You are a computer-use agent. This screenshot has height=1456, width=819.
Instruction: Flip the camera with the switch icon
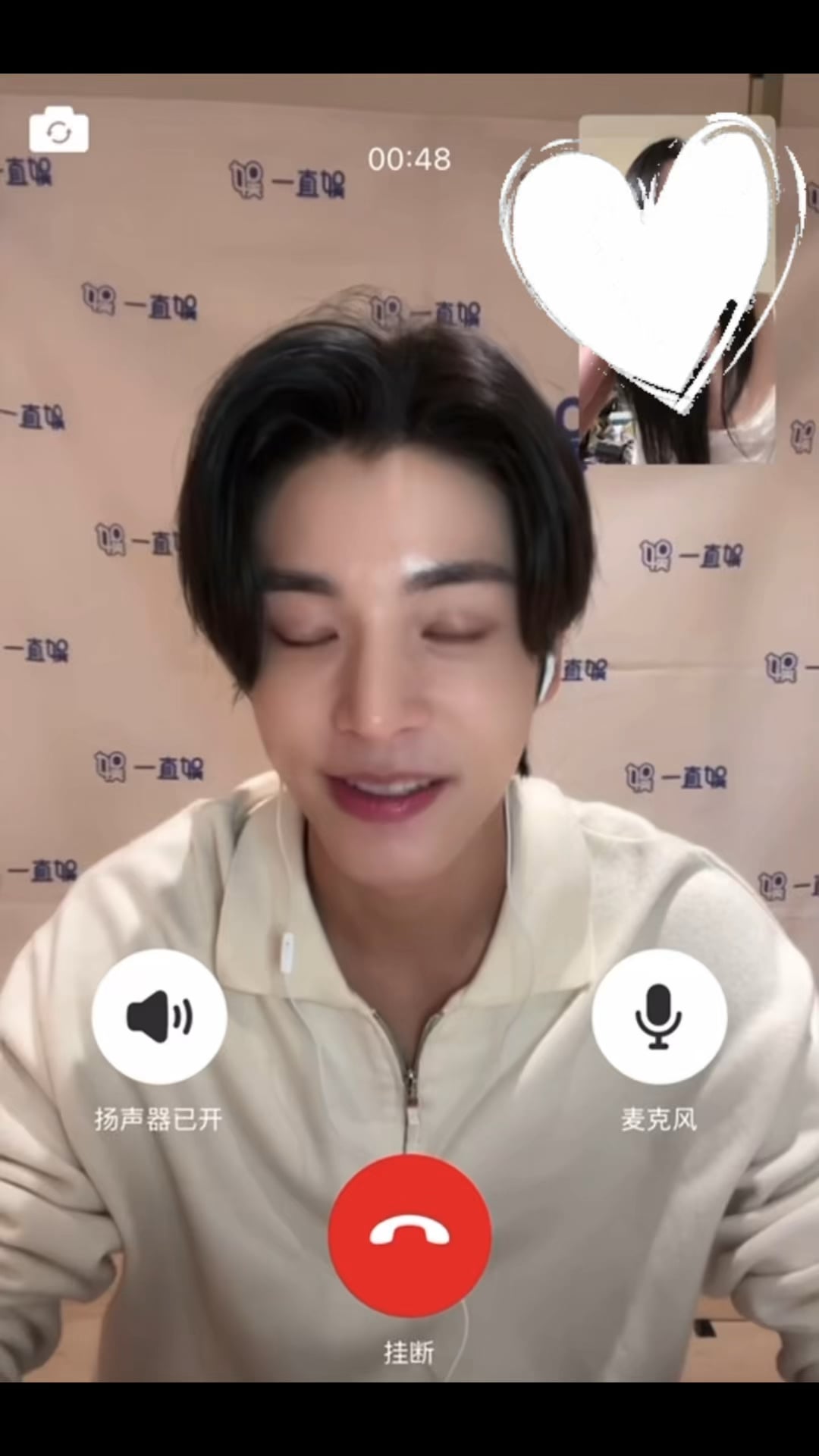point(59,130)
